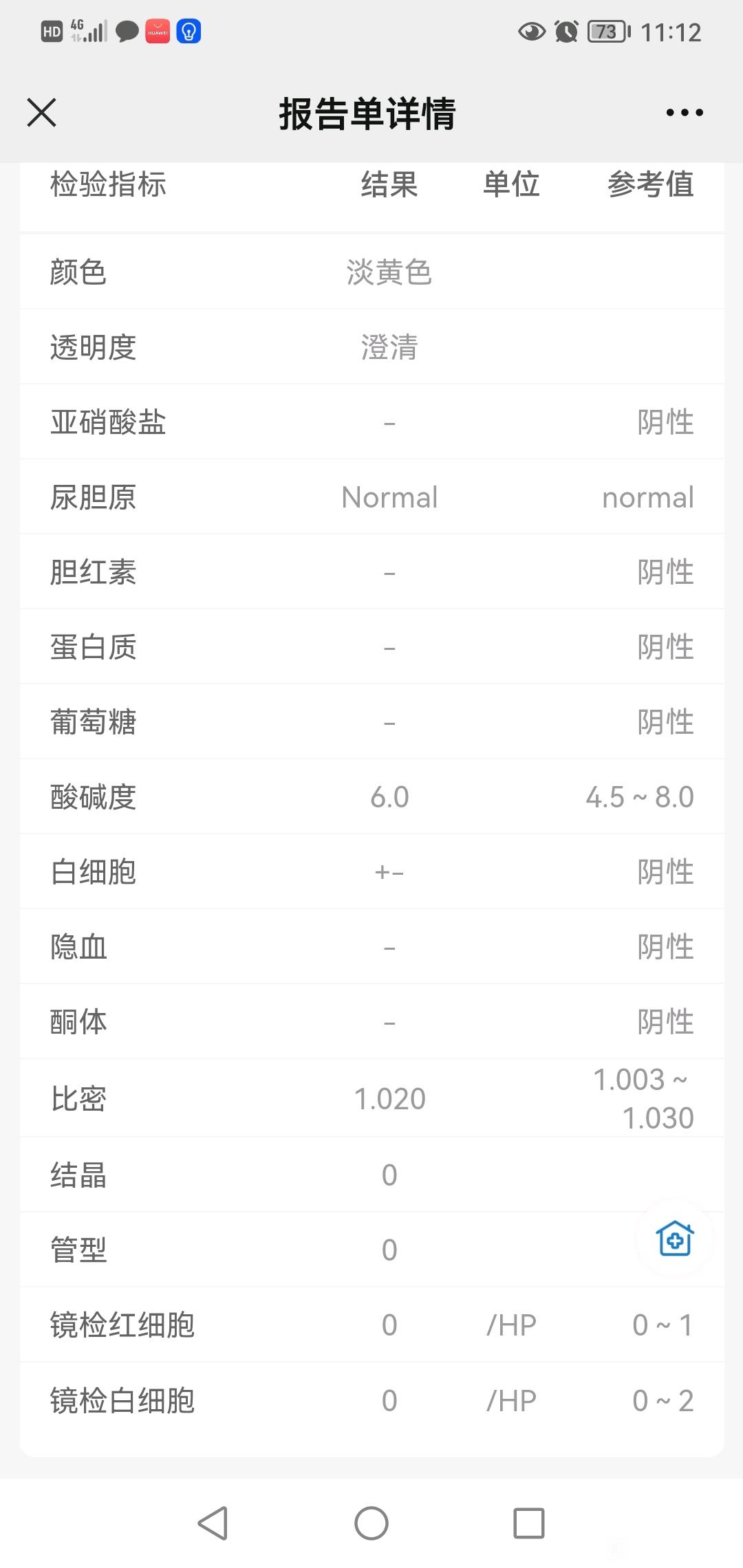Close the report details page
The width and height of the screenshot is (743, 1568).
coord(41,112)
